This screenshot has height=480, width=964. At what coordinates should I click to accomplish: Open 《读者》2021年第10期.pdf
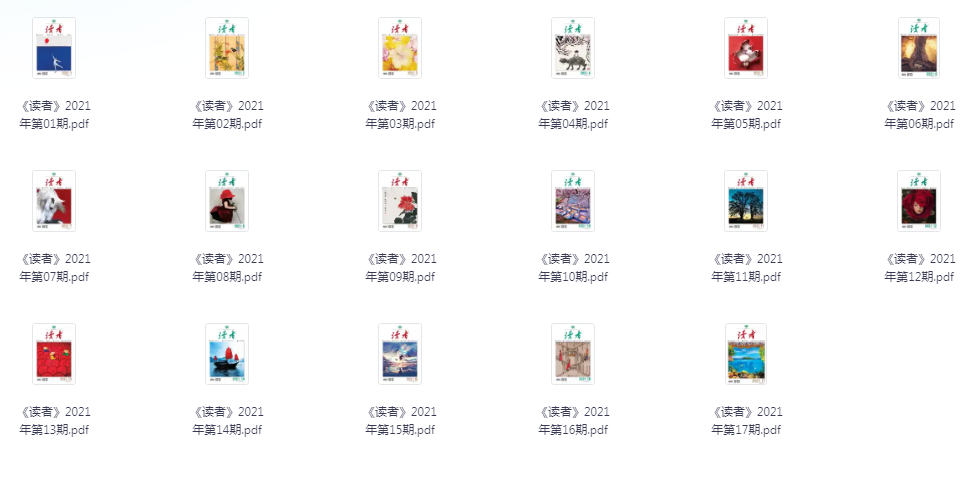[x=573, y=201]
